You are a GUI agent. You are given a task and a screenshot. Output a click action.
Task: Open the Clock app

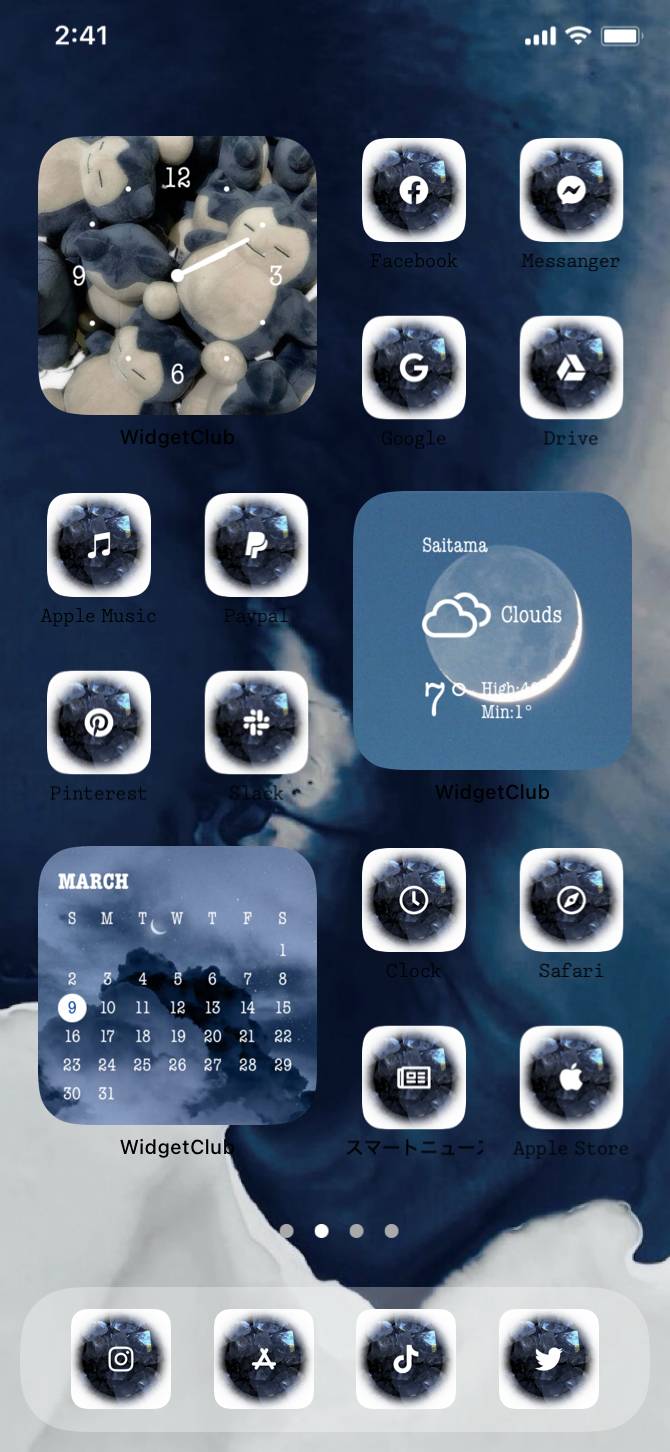pyautogui.click(x=413, y=900)
